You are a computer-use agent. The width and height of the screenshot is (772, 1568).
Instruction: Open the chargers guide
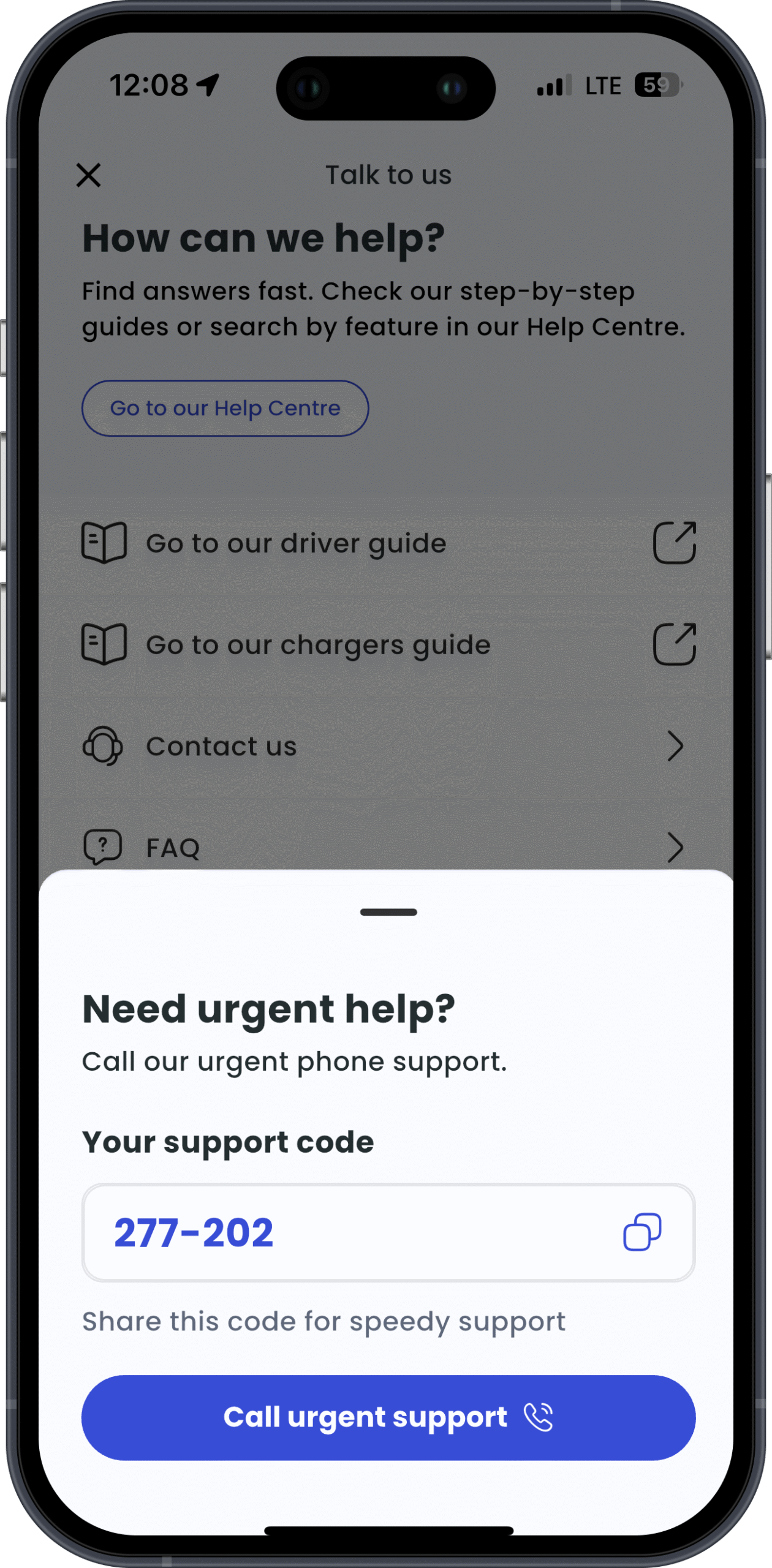pos(388,645)
